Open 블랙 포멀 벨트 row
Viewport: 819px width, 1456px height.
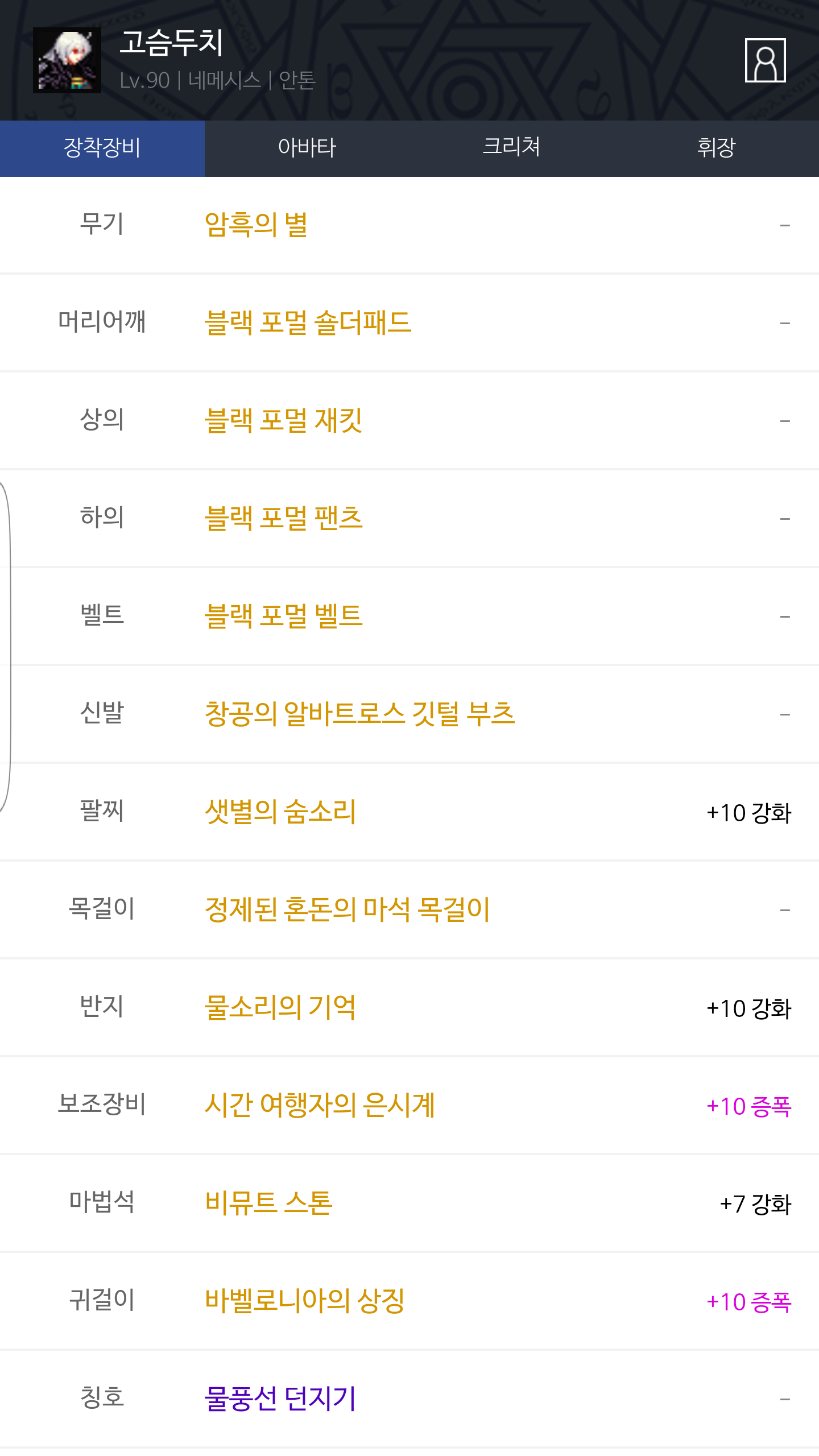409,617
